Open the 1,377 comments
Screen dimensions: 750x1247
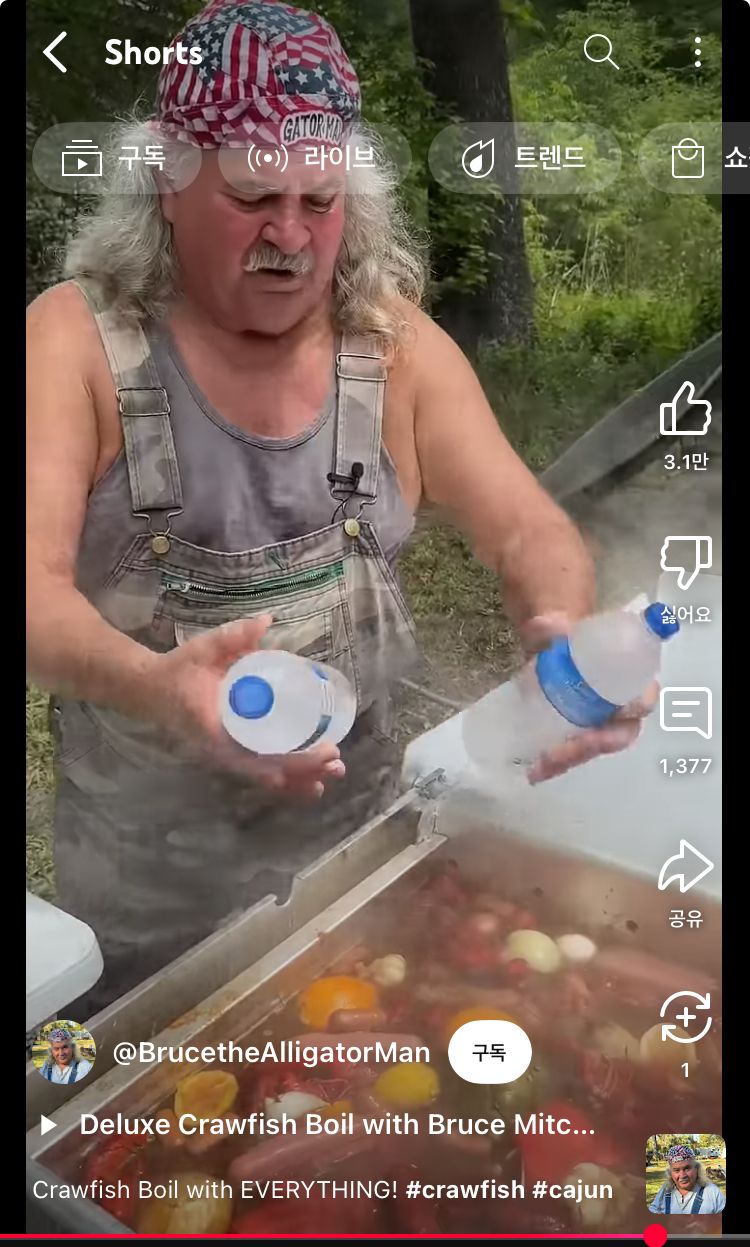[685, 715]
